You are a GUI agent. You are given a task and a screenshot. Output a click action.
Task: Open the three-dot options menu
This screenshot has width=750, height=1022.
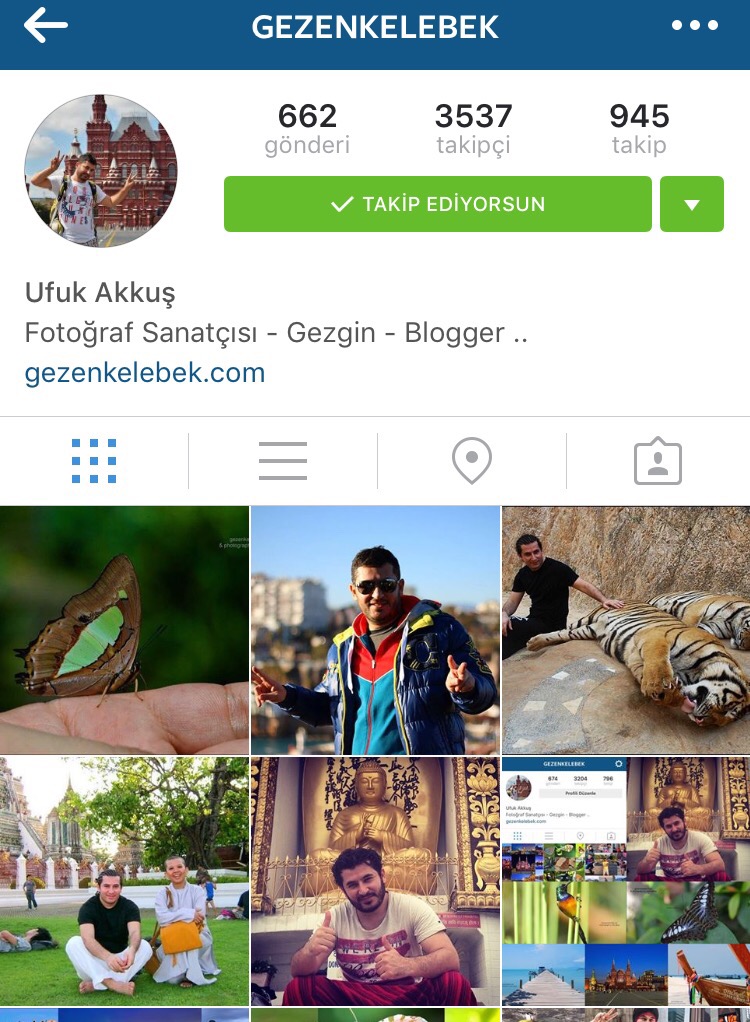click(694, 26)
